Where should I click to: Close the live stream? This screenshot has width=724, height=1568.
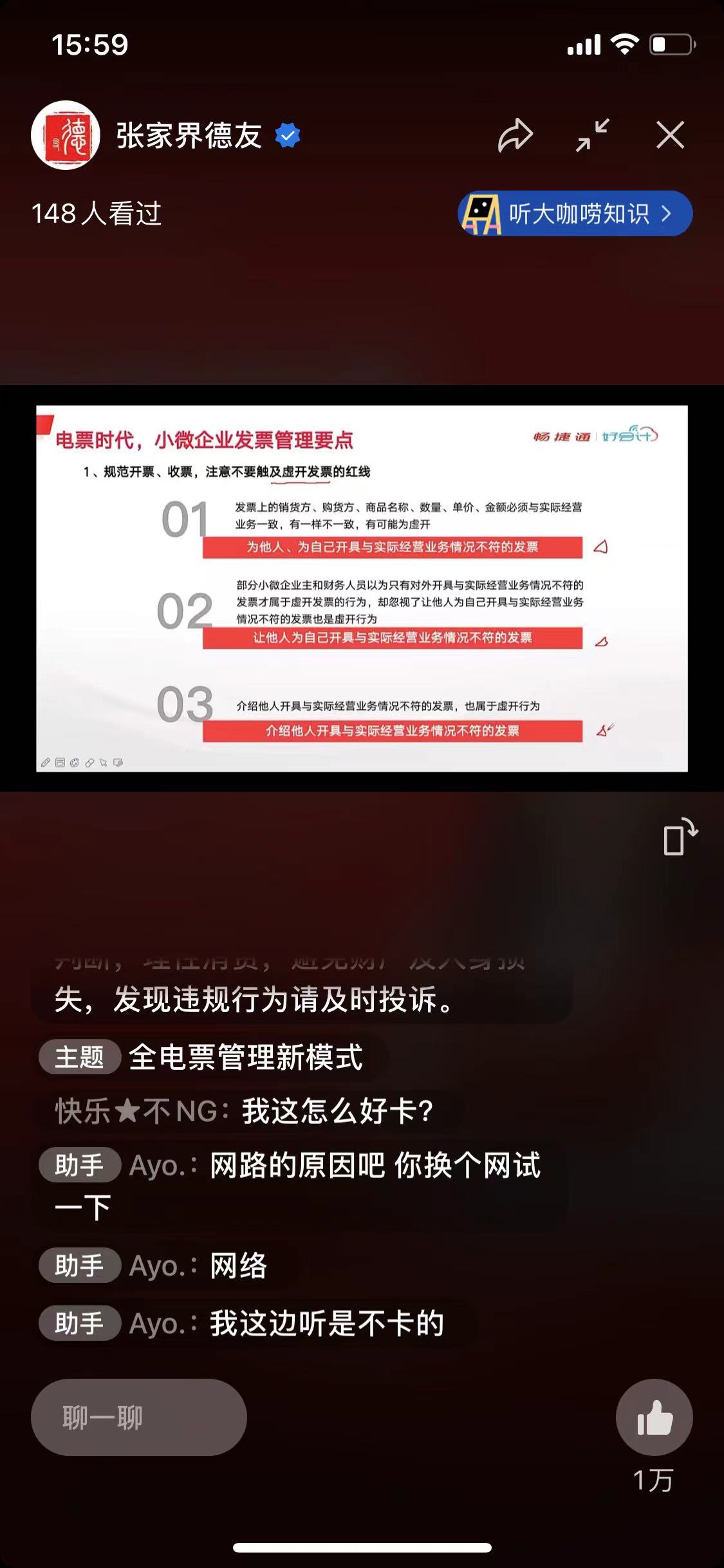(670, 136)
